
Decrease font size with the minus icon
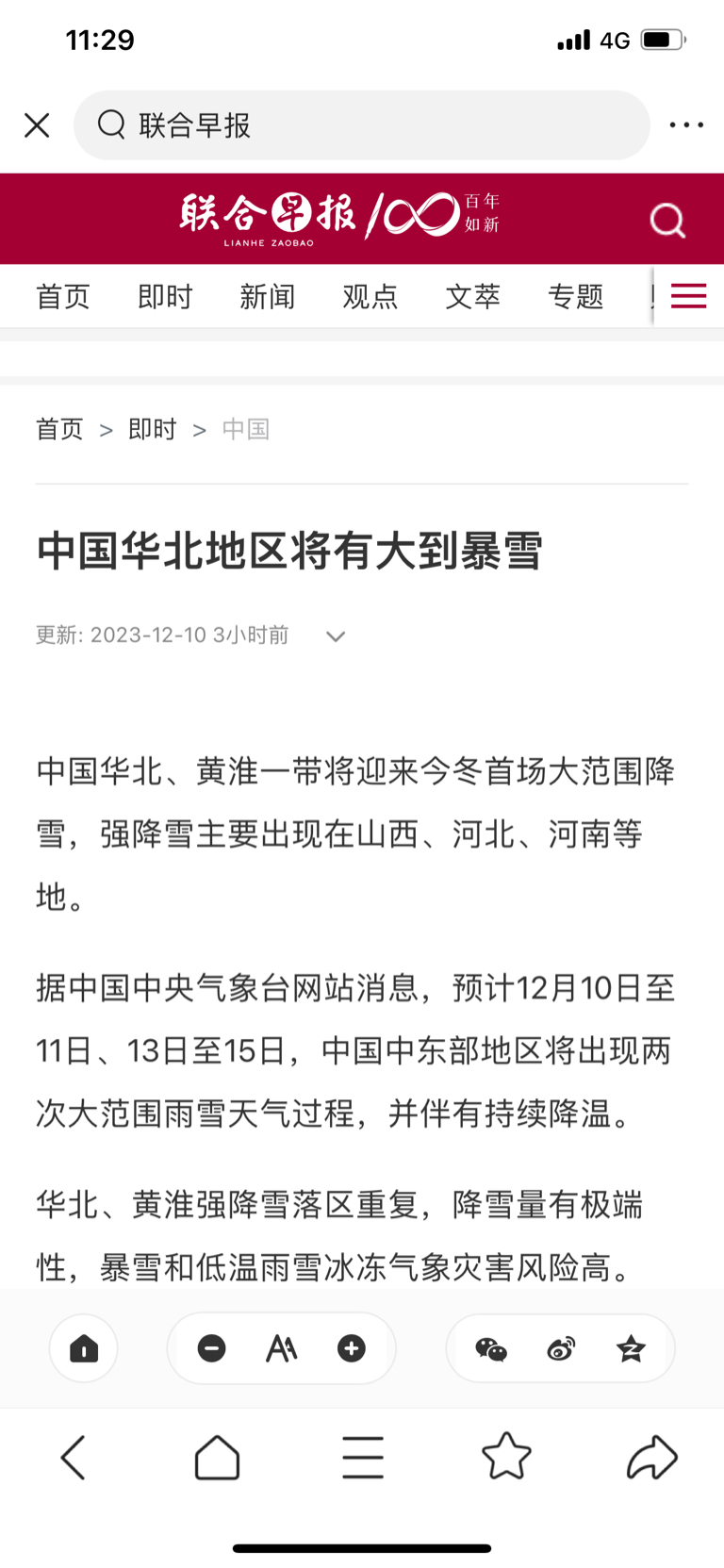[x=211, y=1348]
